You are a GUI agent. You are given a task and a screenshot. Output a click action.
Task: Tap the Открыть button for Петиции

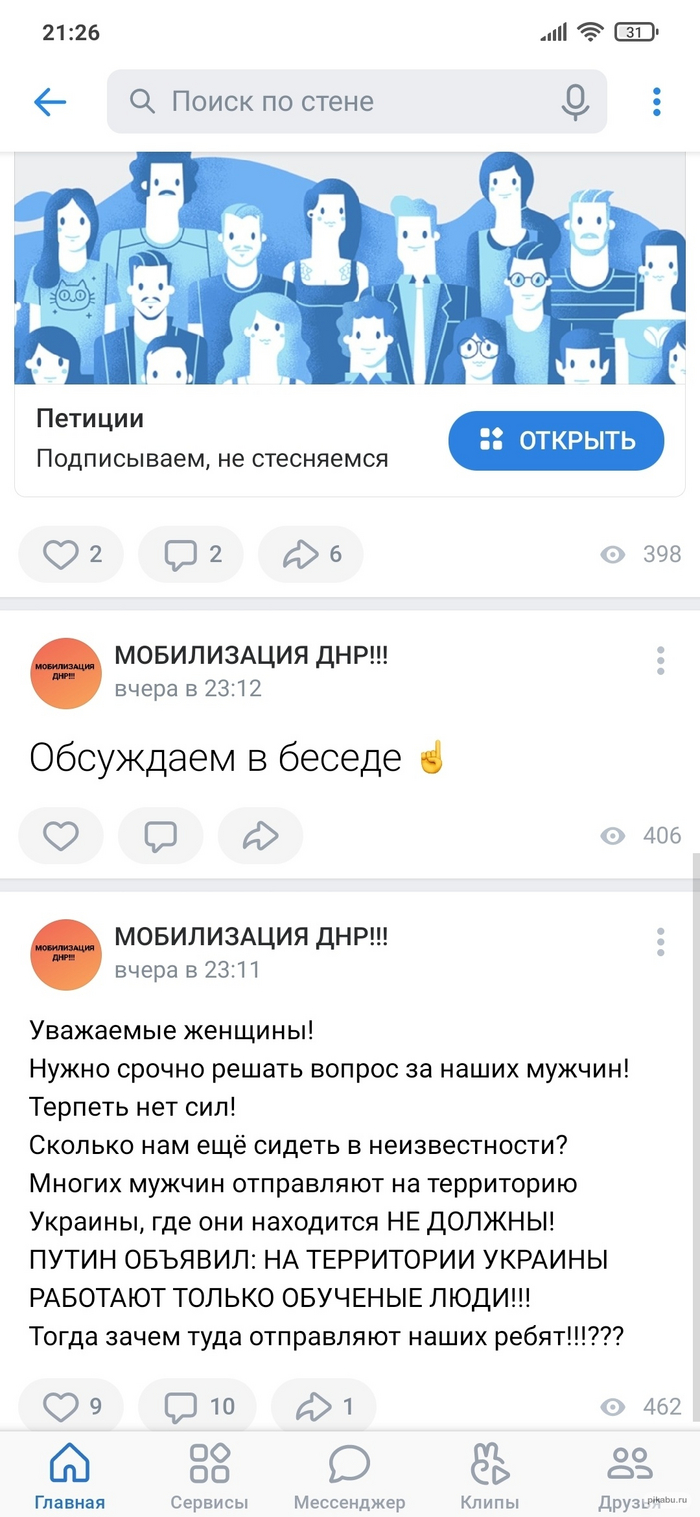point(556,440)
